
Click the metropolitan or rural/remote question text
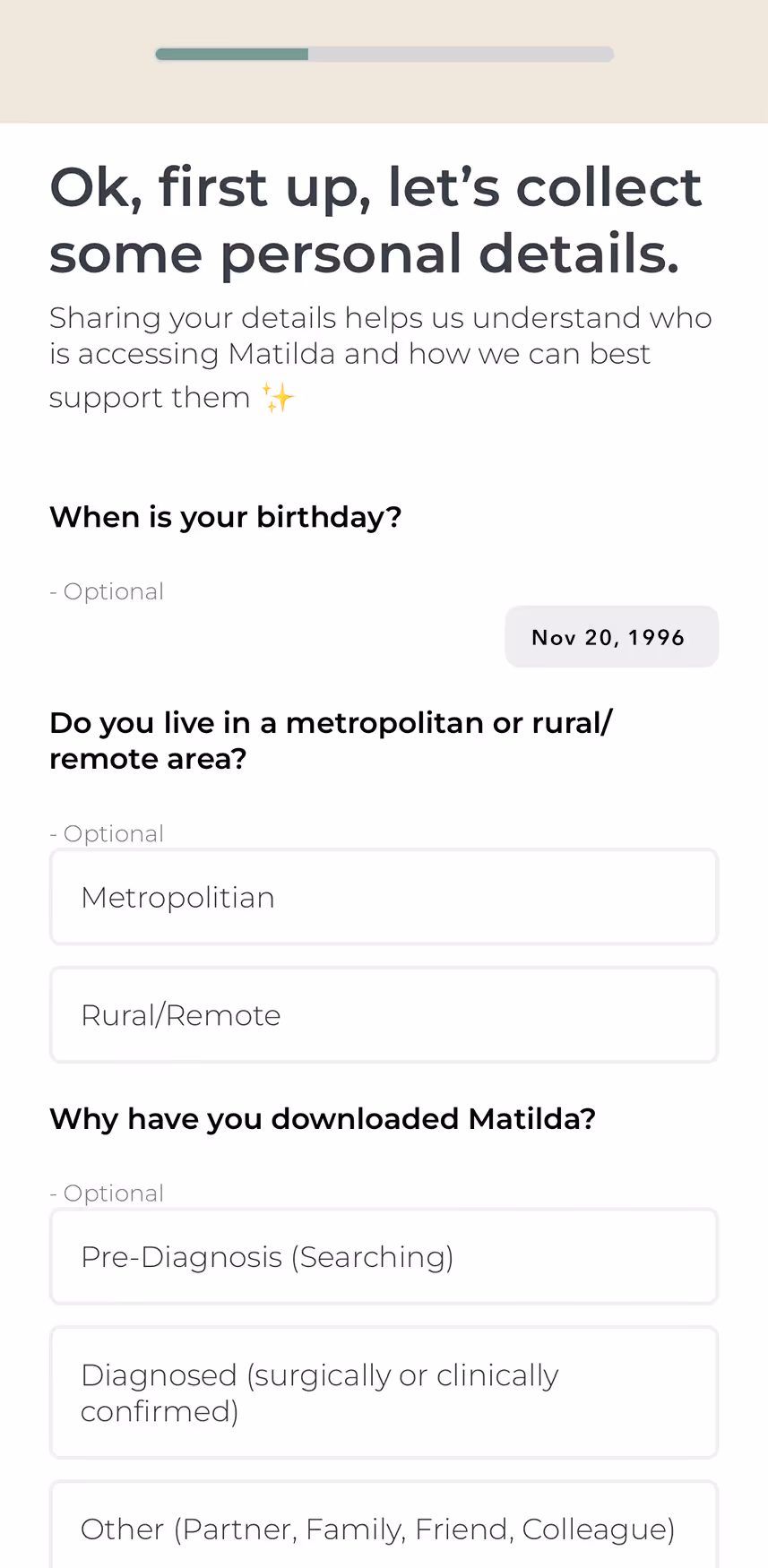[331, 739]
